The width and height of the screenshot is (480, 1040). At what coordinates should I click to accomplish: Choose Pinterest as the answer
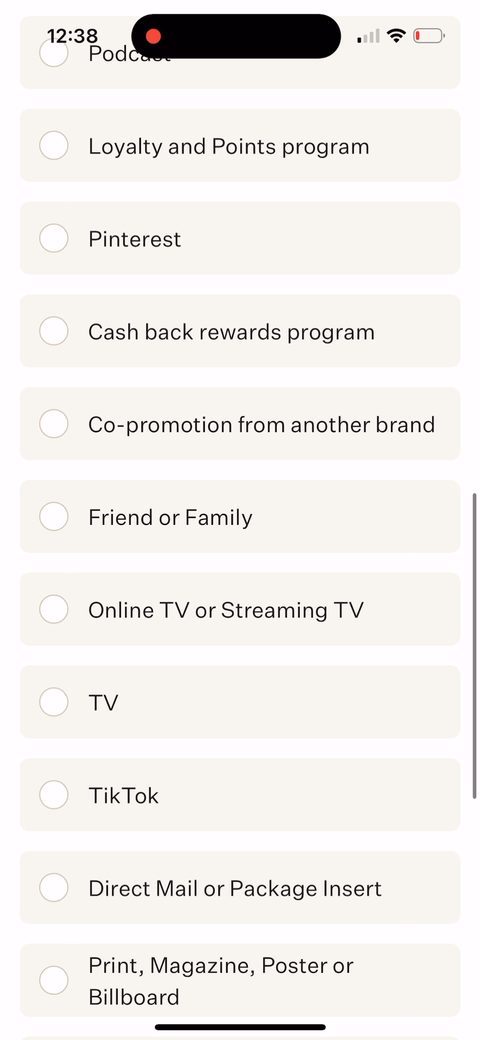coord(239,238)
